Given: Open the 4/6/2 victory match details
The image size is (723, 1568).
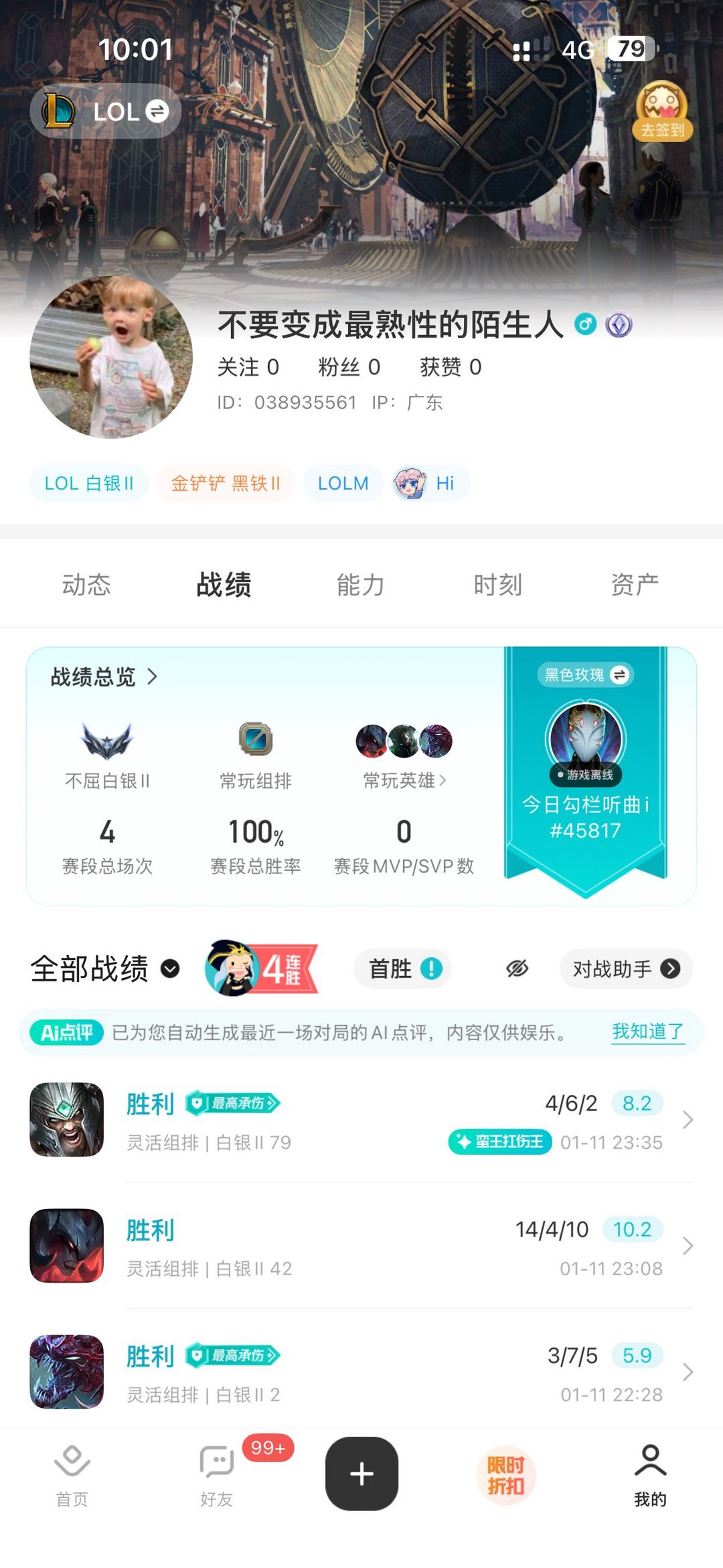Looking at the screenshot, I should tap(361, 1119).
